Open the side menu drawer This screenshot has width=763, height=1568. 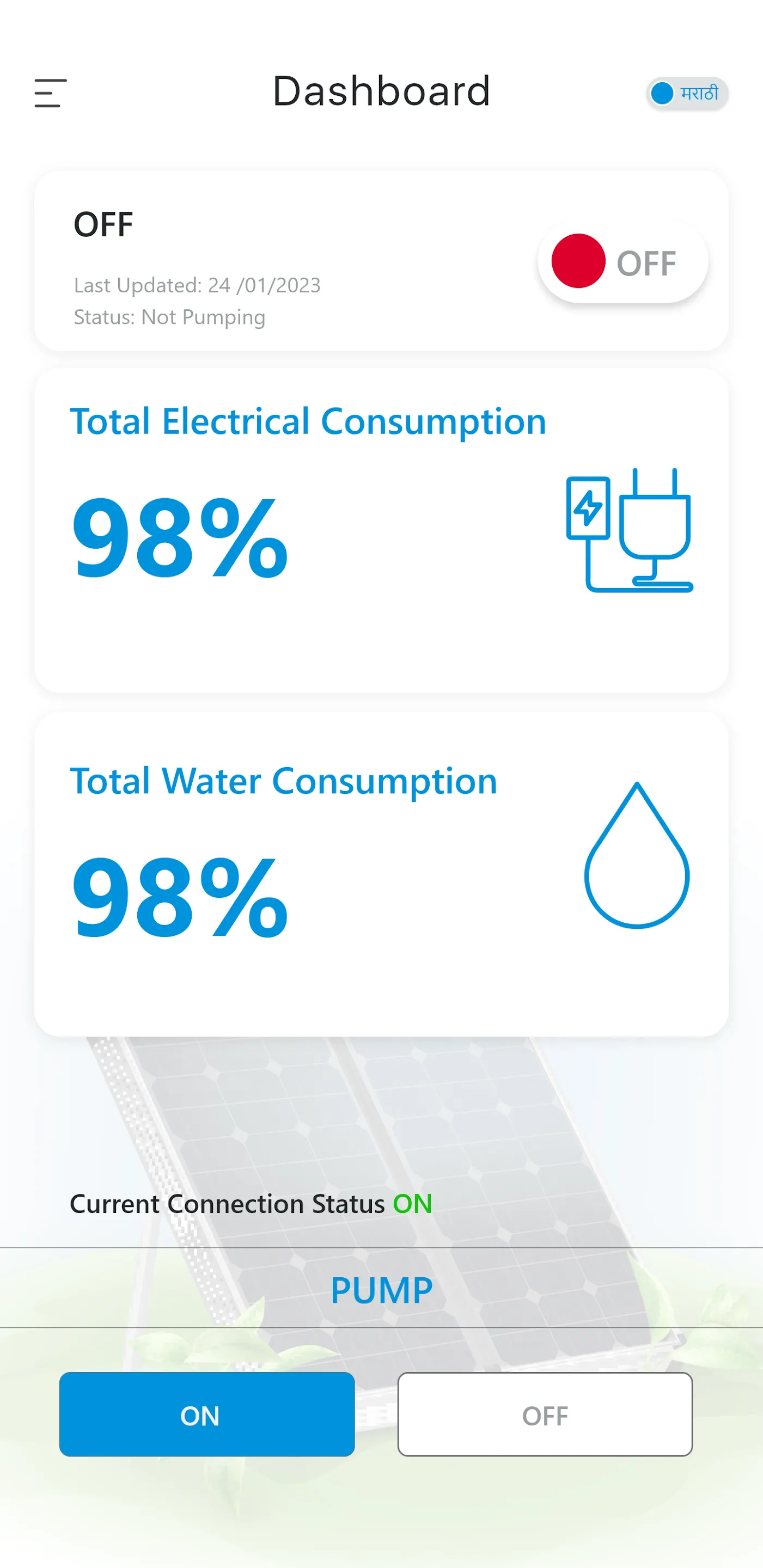click(x=51, y=93)
